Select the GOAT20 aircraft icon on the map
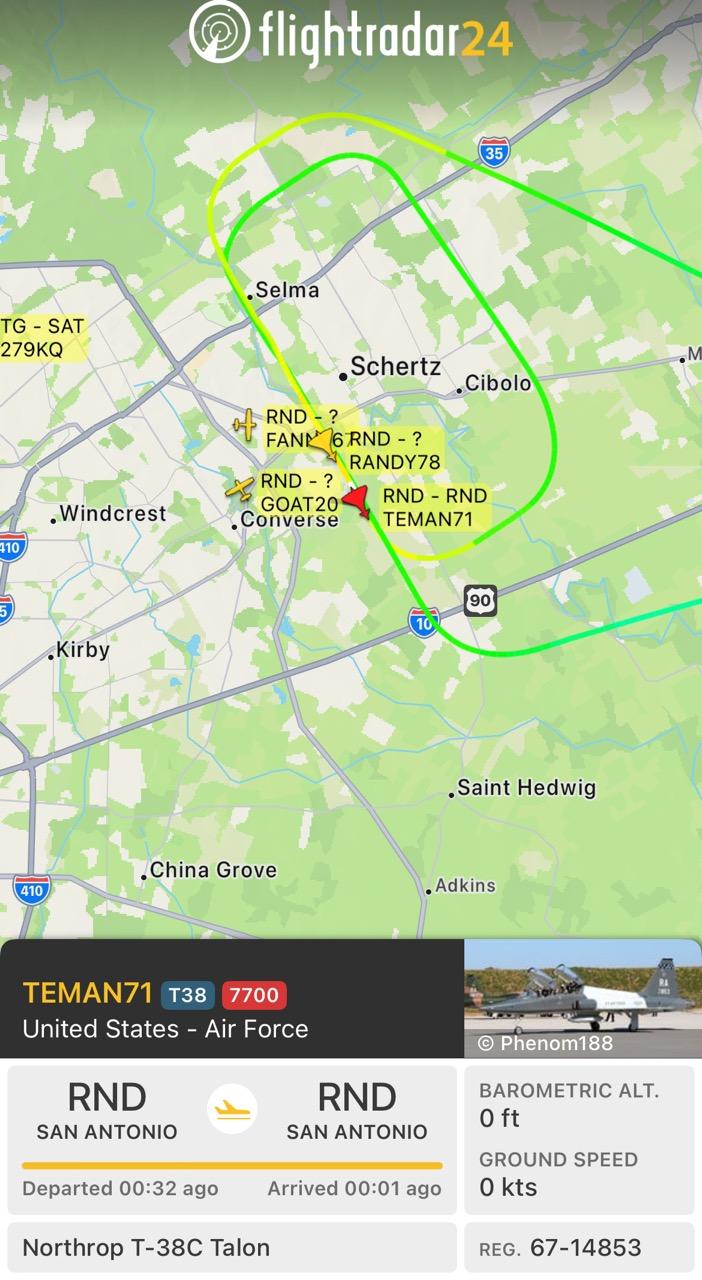 (x=240, y=488)
